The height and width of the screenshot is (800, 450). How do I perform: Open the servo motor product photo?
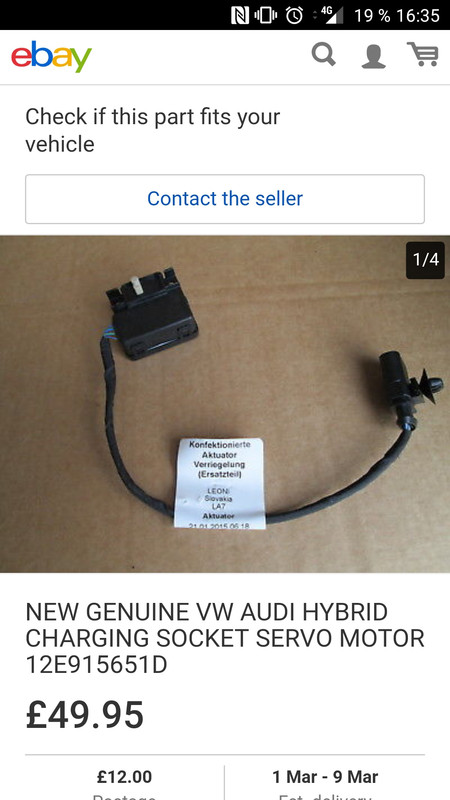coord(225,404)
